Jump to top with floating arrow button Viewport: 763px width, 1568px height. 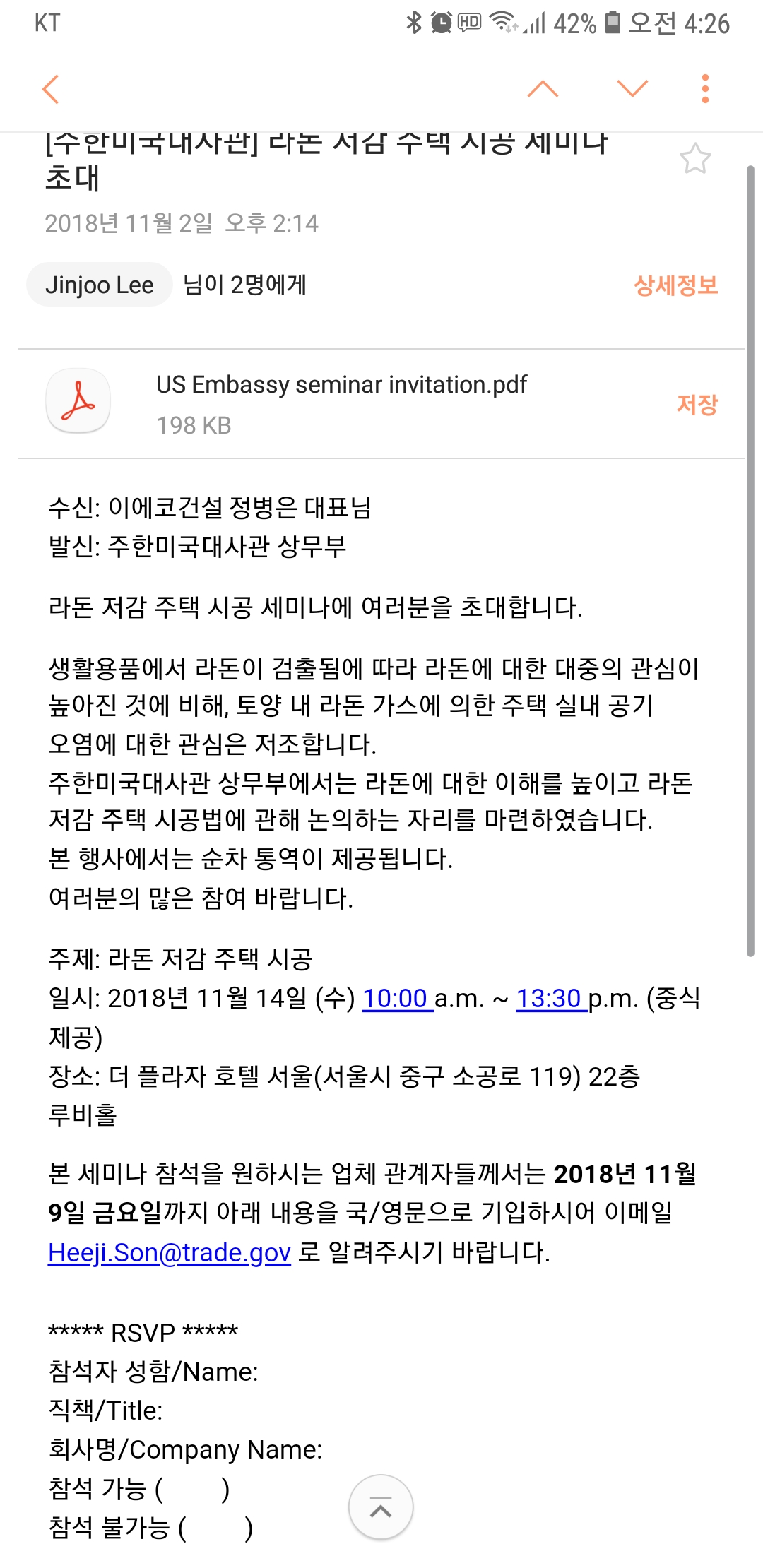(381, 1507)
